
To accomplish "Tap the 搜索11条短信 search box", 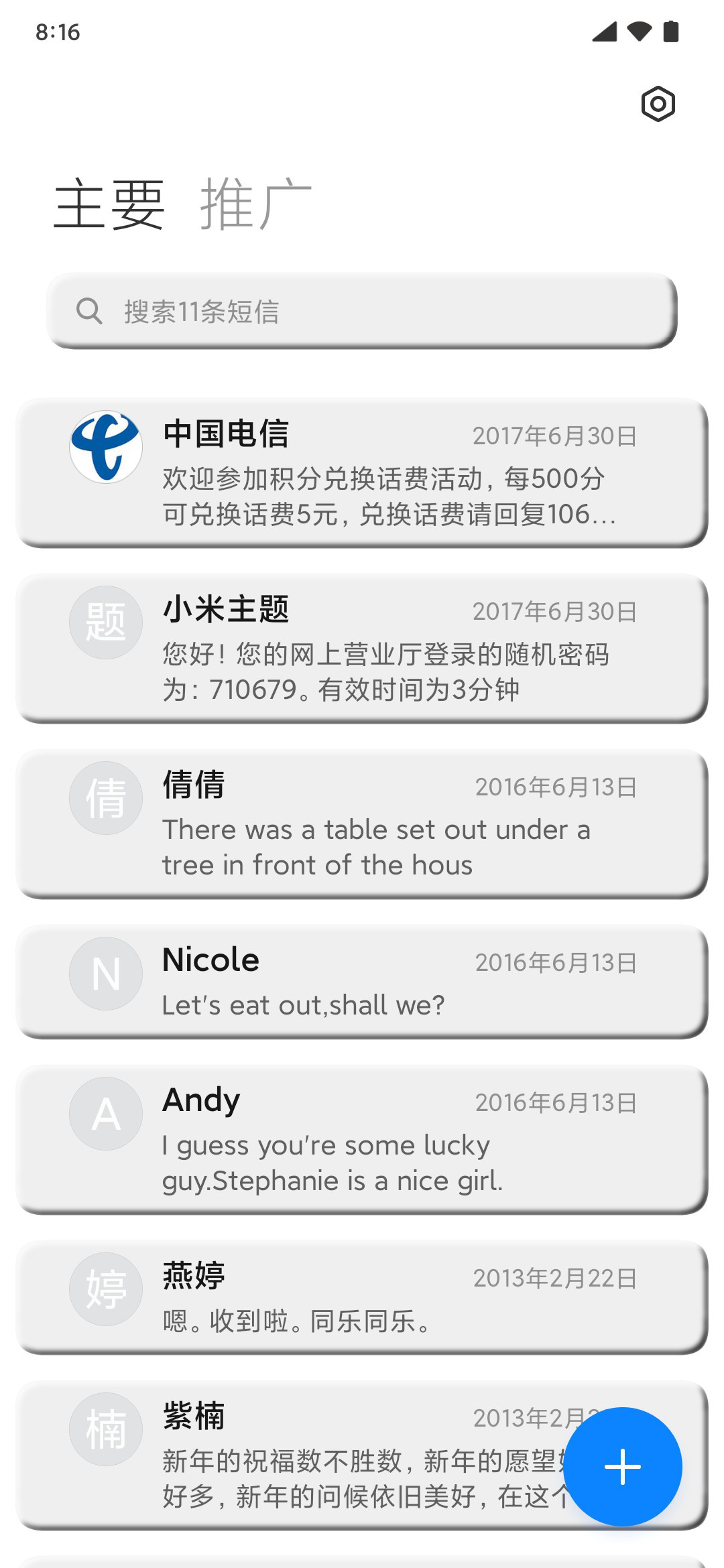I will point(362,311).
